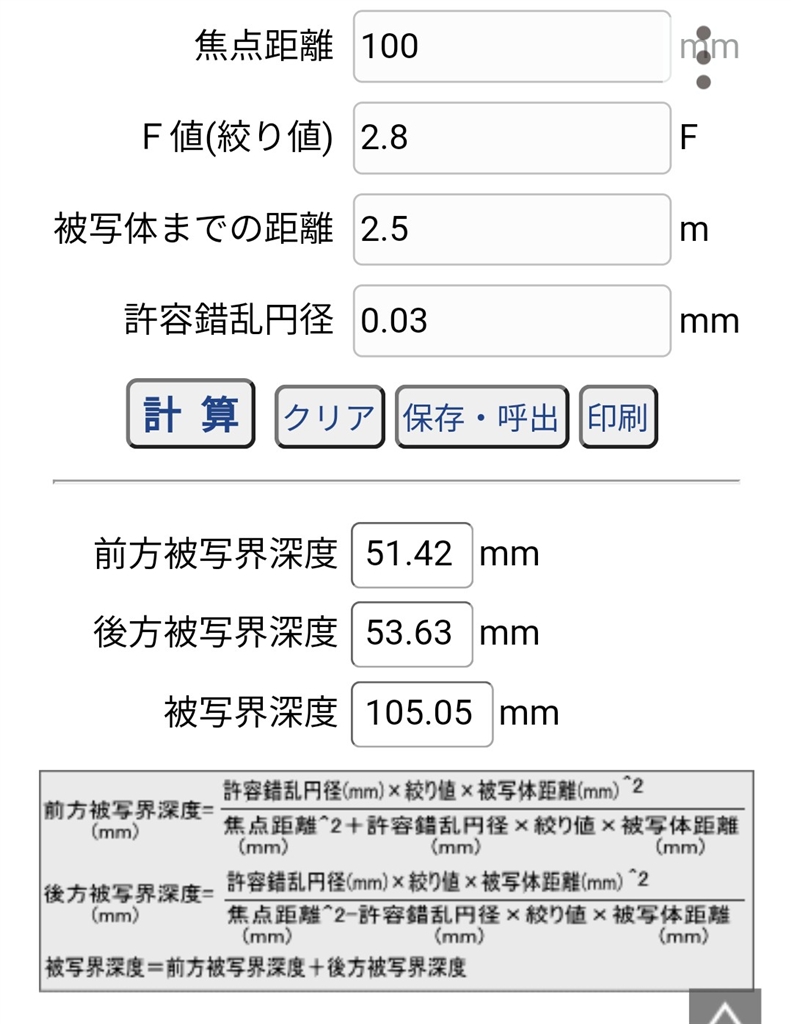Select the 被写界深度 total result box
Image resolution: width=791 pixels, height=1024 pixels.
421,713
